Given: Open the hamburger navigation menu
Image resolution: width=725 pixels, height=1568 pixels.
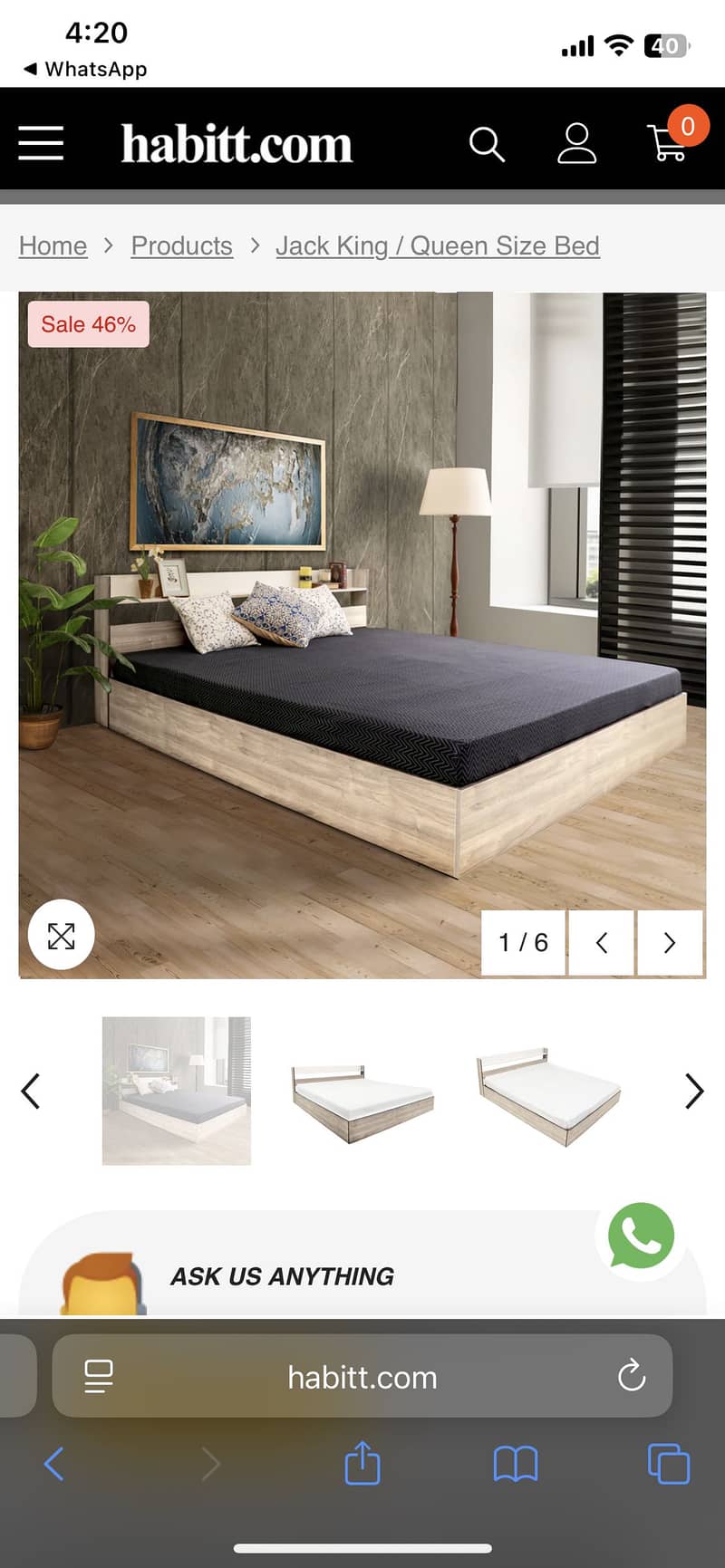Looking at the screenshot, I should click(40, 142).
